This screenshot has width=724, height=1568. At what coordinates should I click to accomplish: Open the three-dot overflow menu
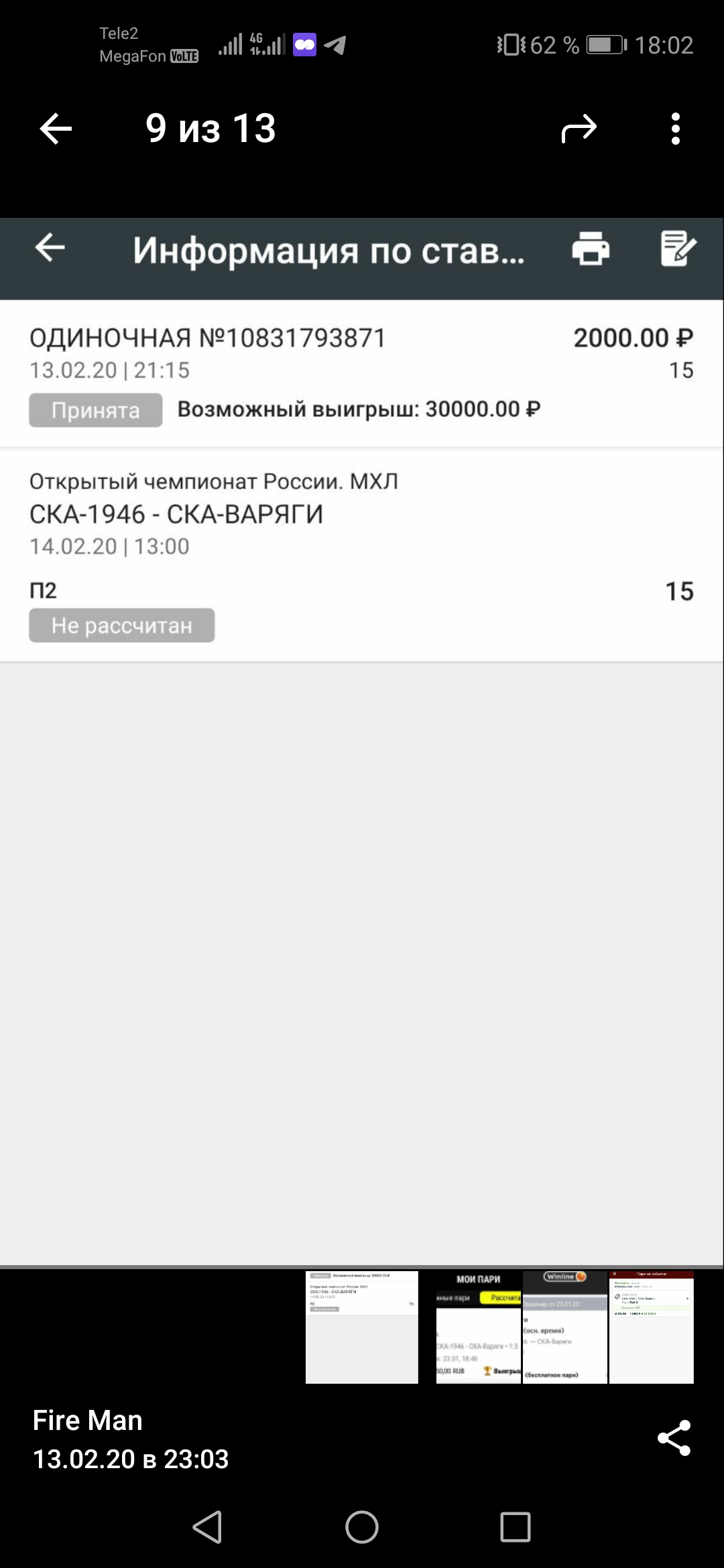point(675,129)
